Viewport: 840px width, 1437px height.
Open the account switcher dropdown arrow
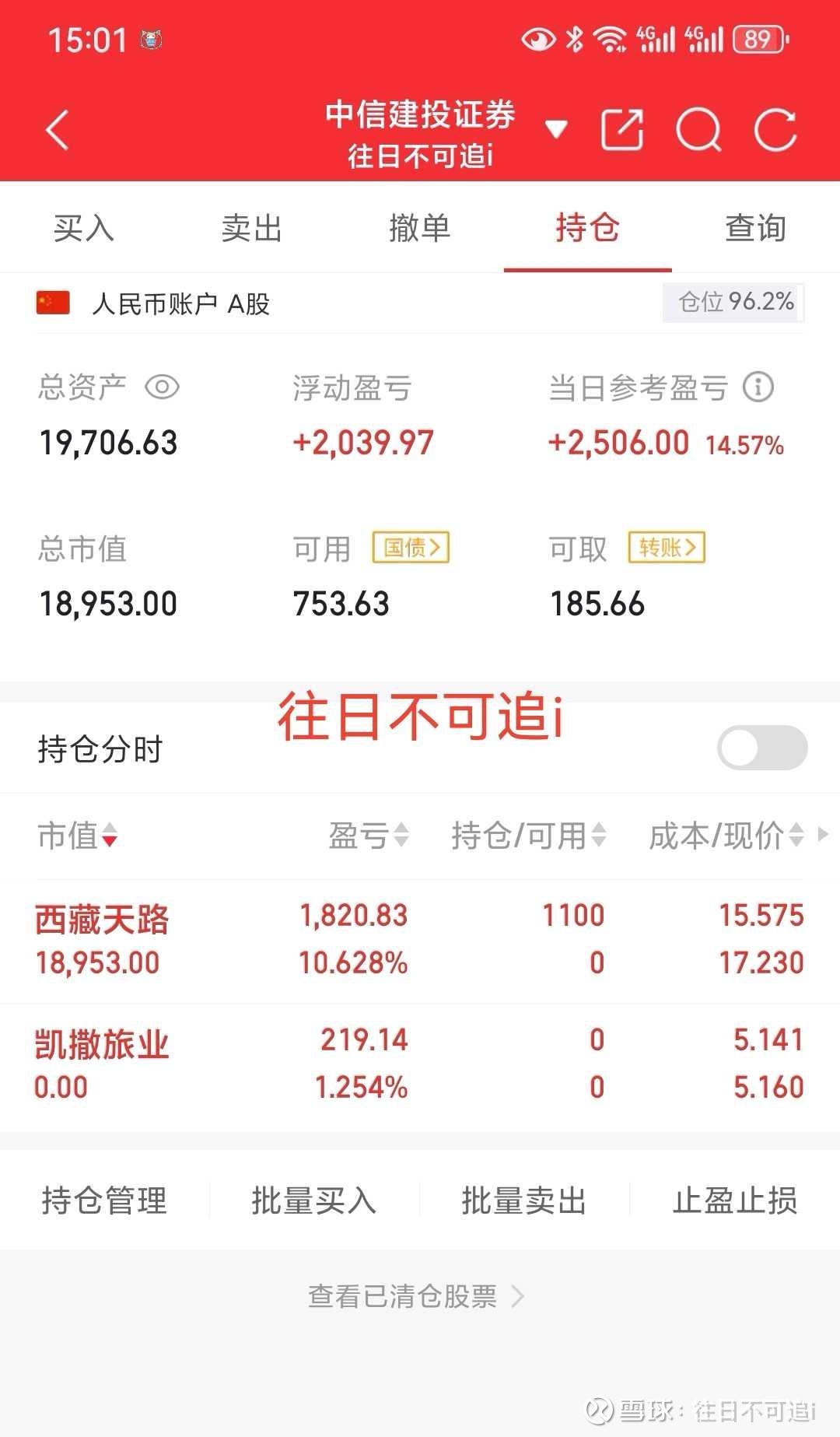tap(556, 129)
